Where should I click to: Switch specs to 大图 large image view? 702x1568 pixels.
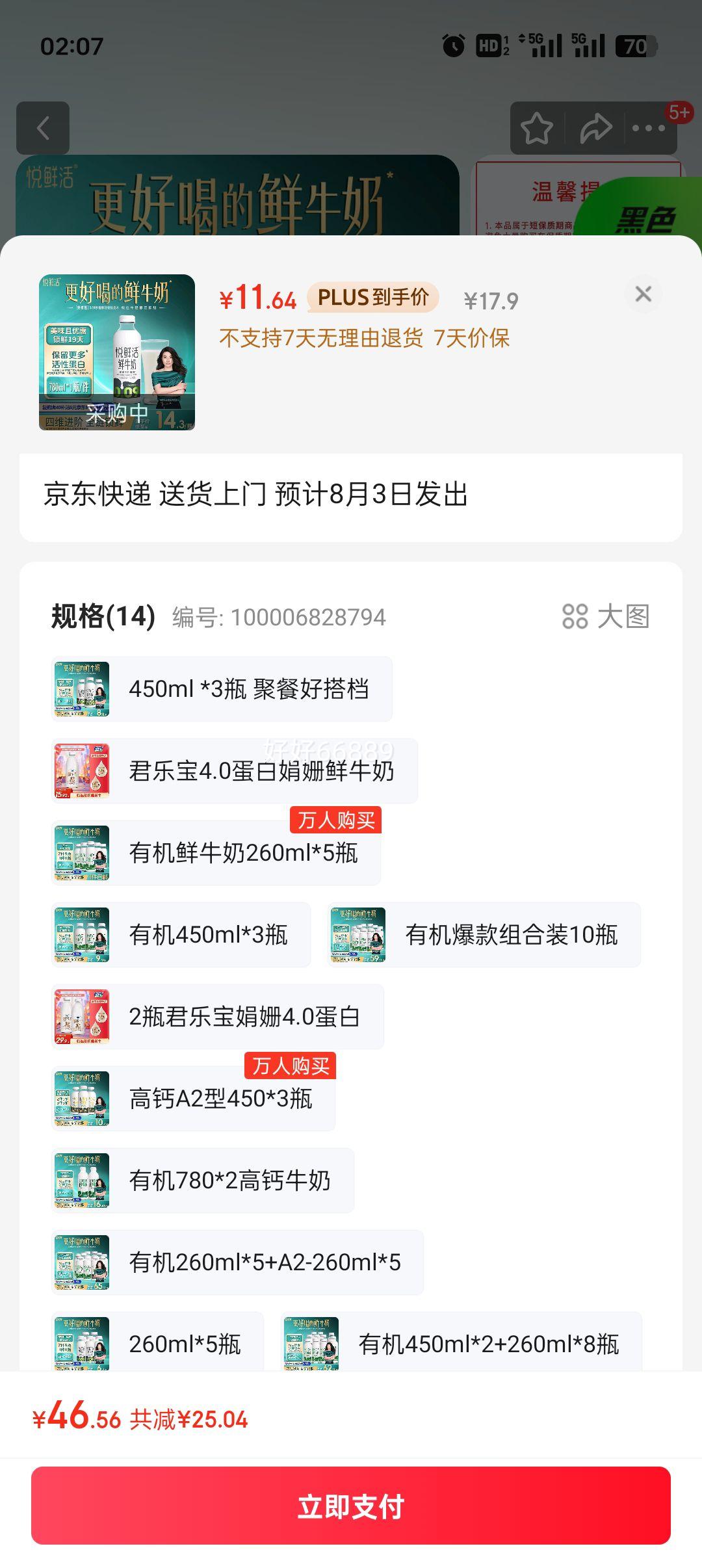pyautogui.click(x=606, y=616)
